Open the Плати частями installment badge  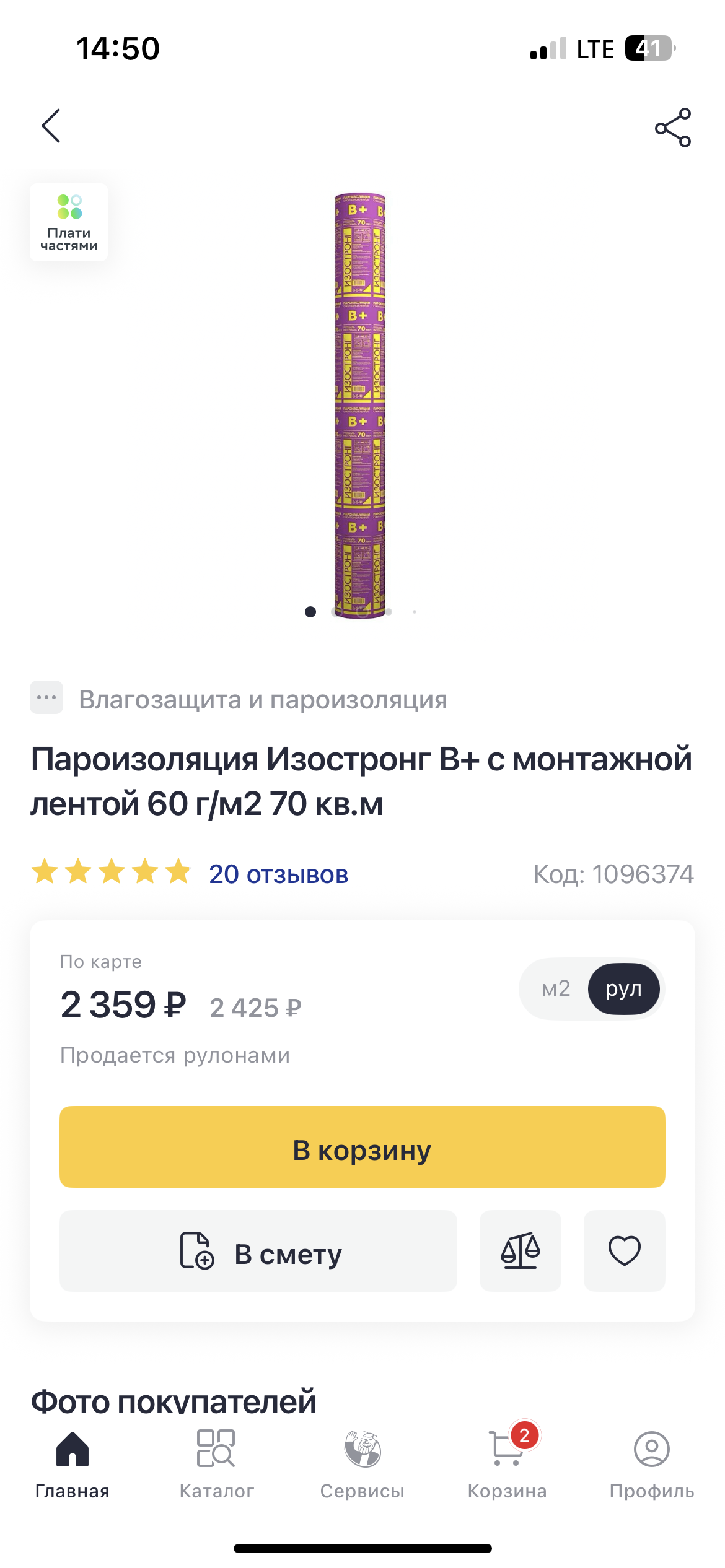[69, 222]
